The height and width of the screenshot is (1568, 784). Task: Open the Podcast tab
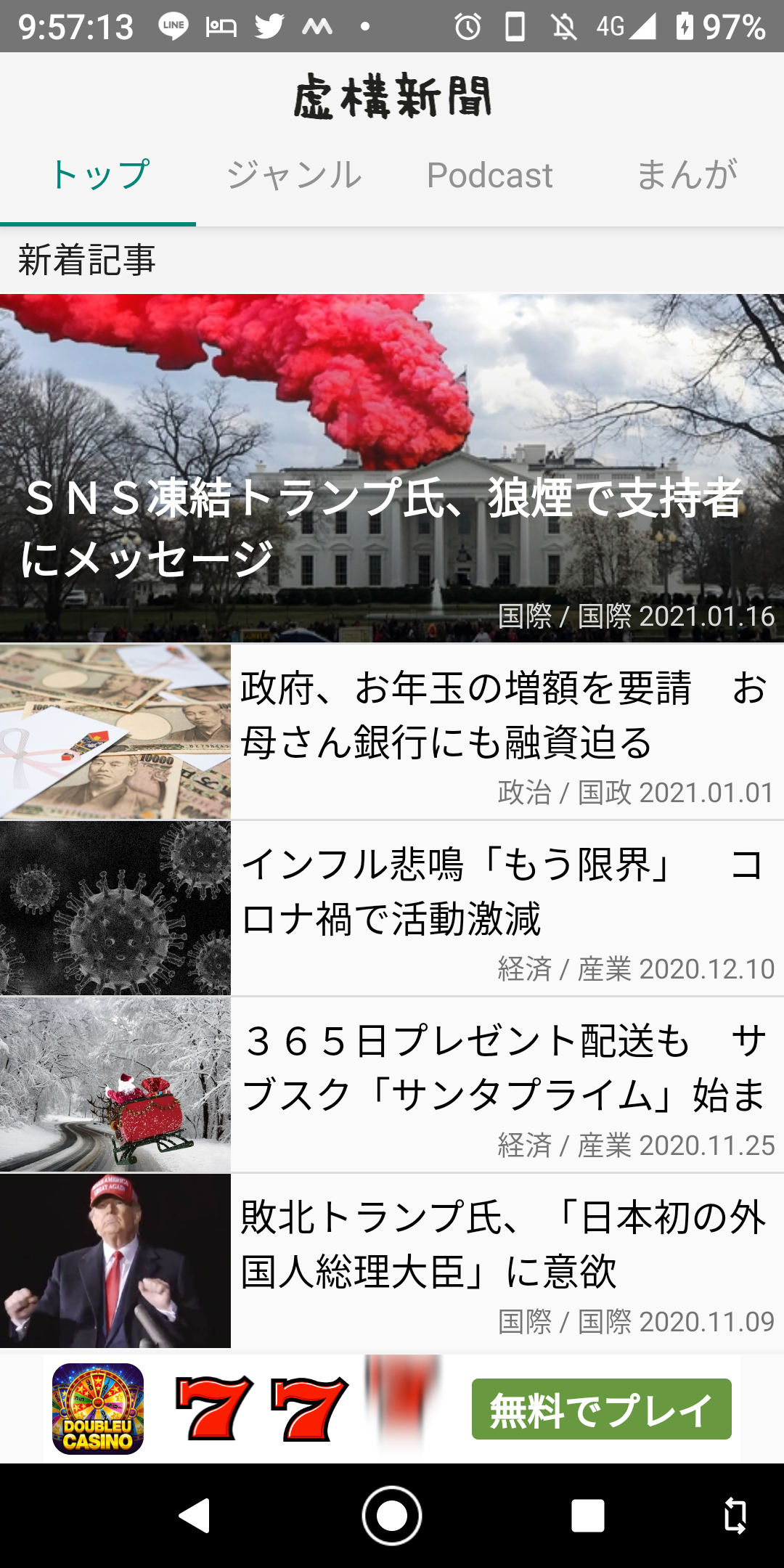[490, 176]
